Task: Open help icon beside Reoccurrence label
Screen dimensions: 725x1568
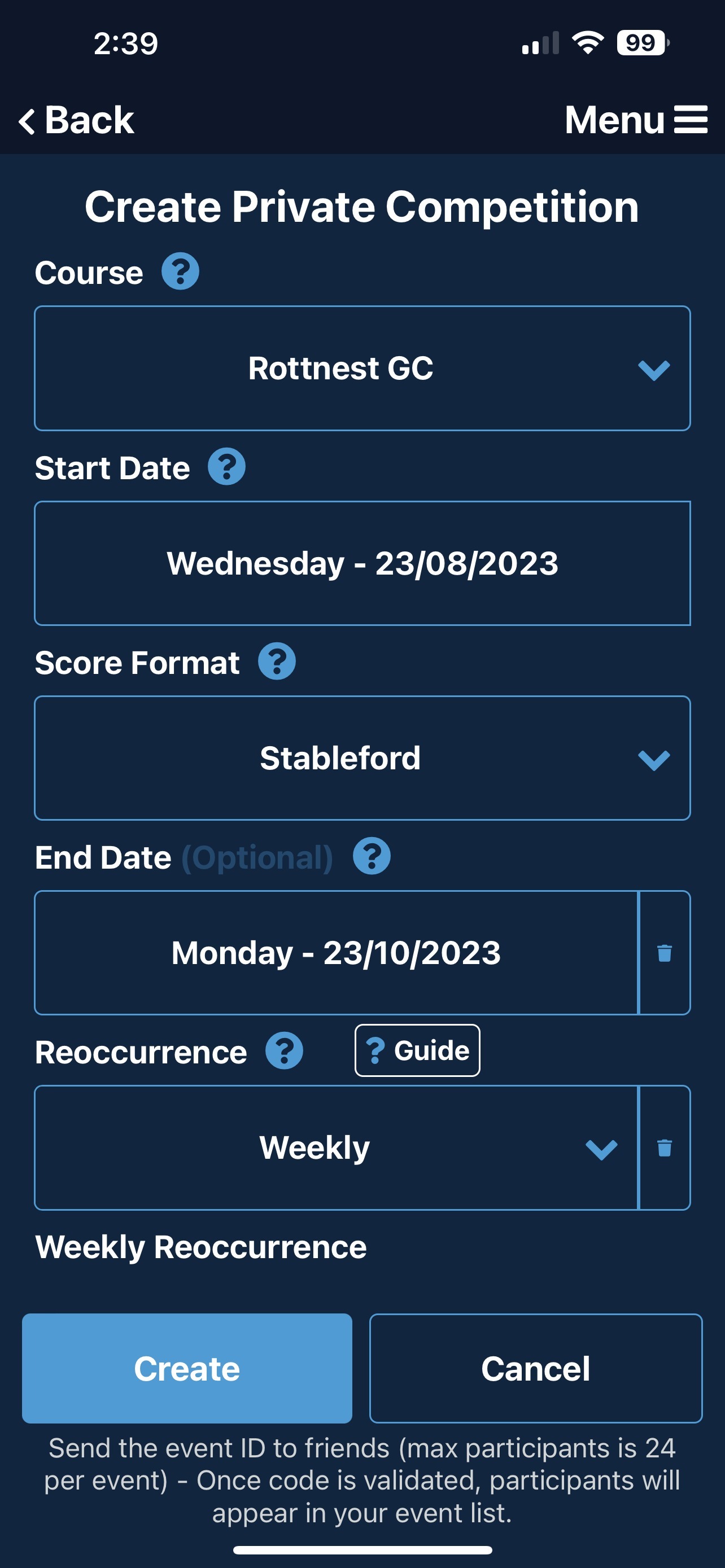Action: 284,1051
